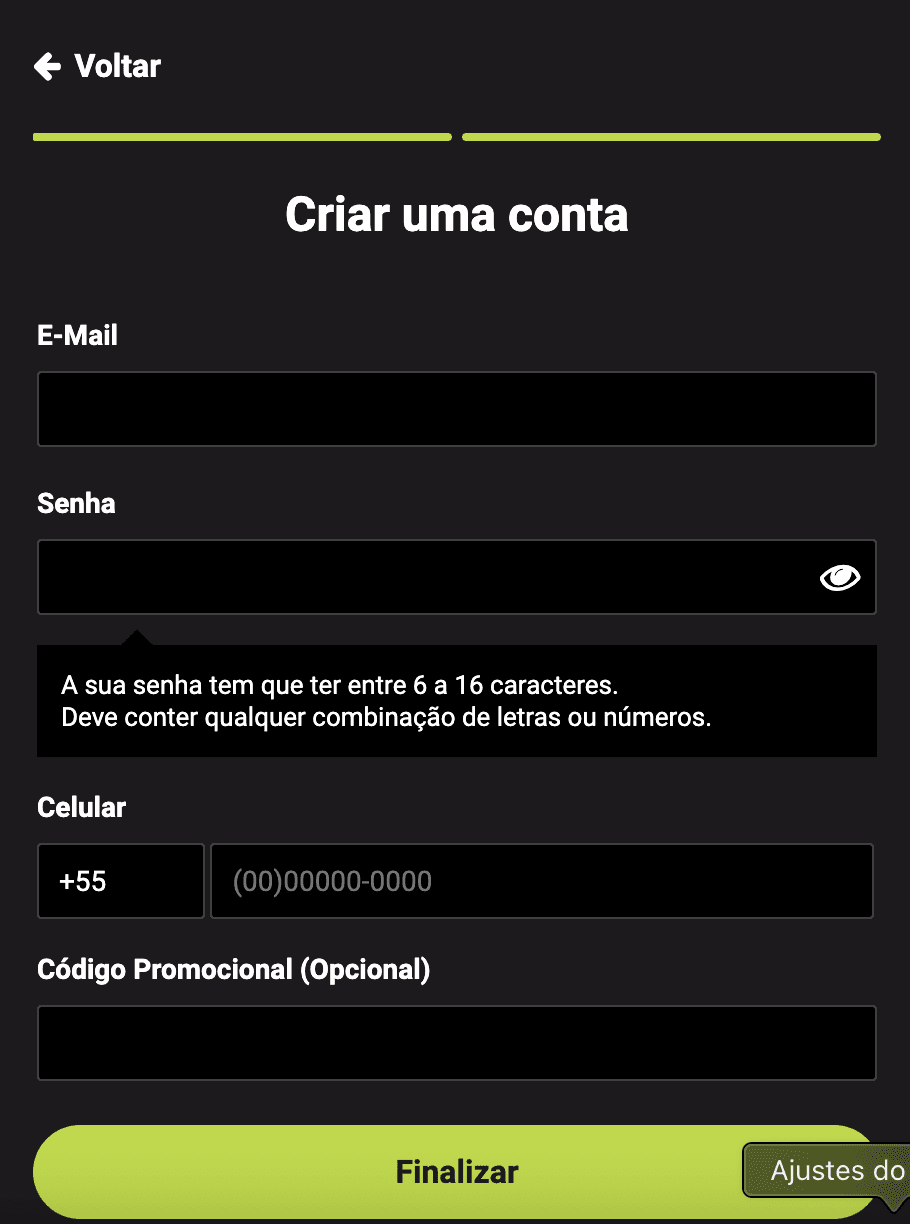Click the E-Mail field label
This screenshot has width=910, height=1224.
click(77, 335)
